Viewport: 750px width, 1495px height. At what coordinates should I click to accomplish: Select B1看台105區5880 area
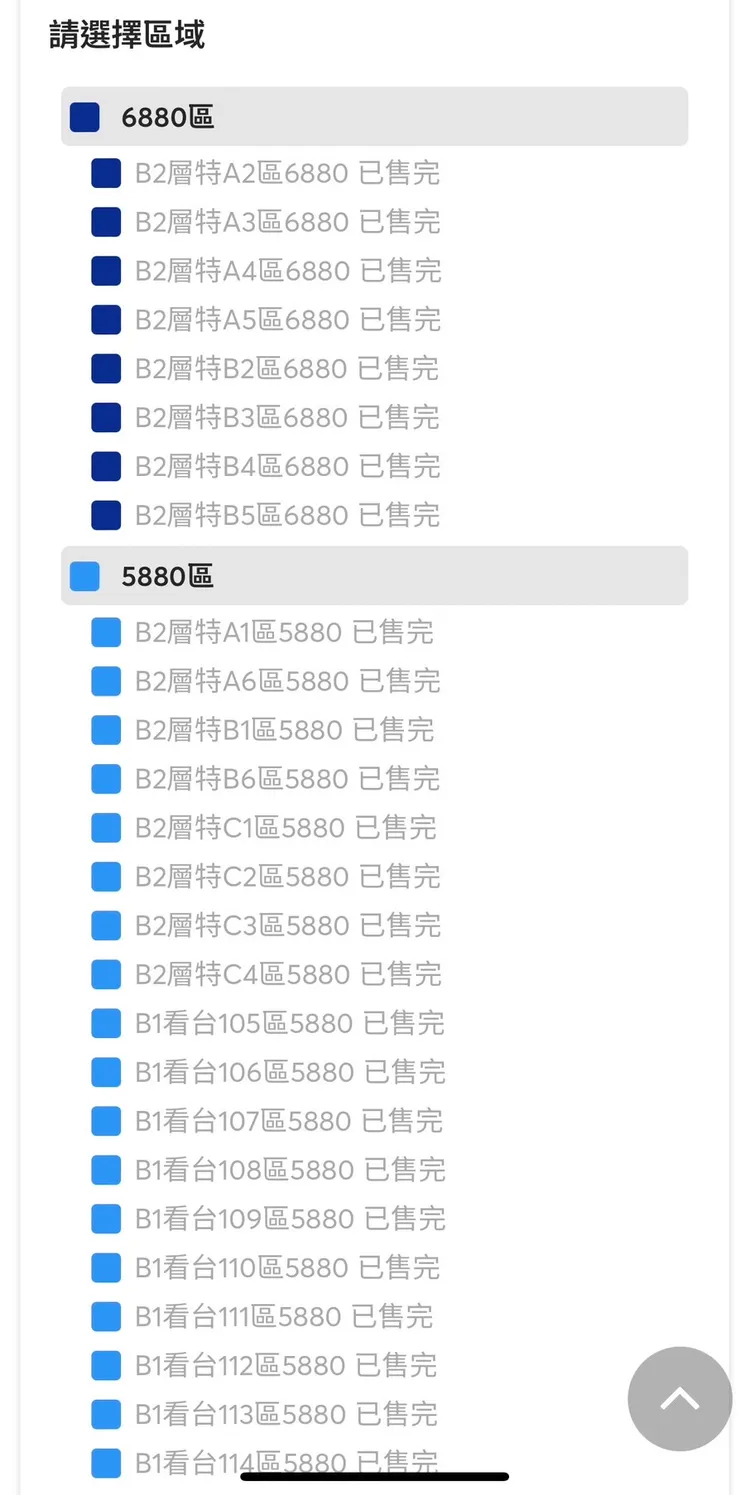[289, 1023]
